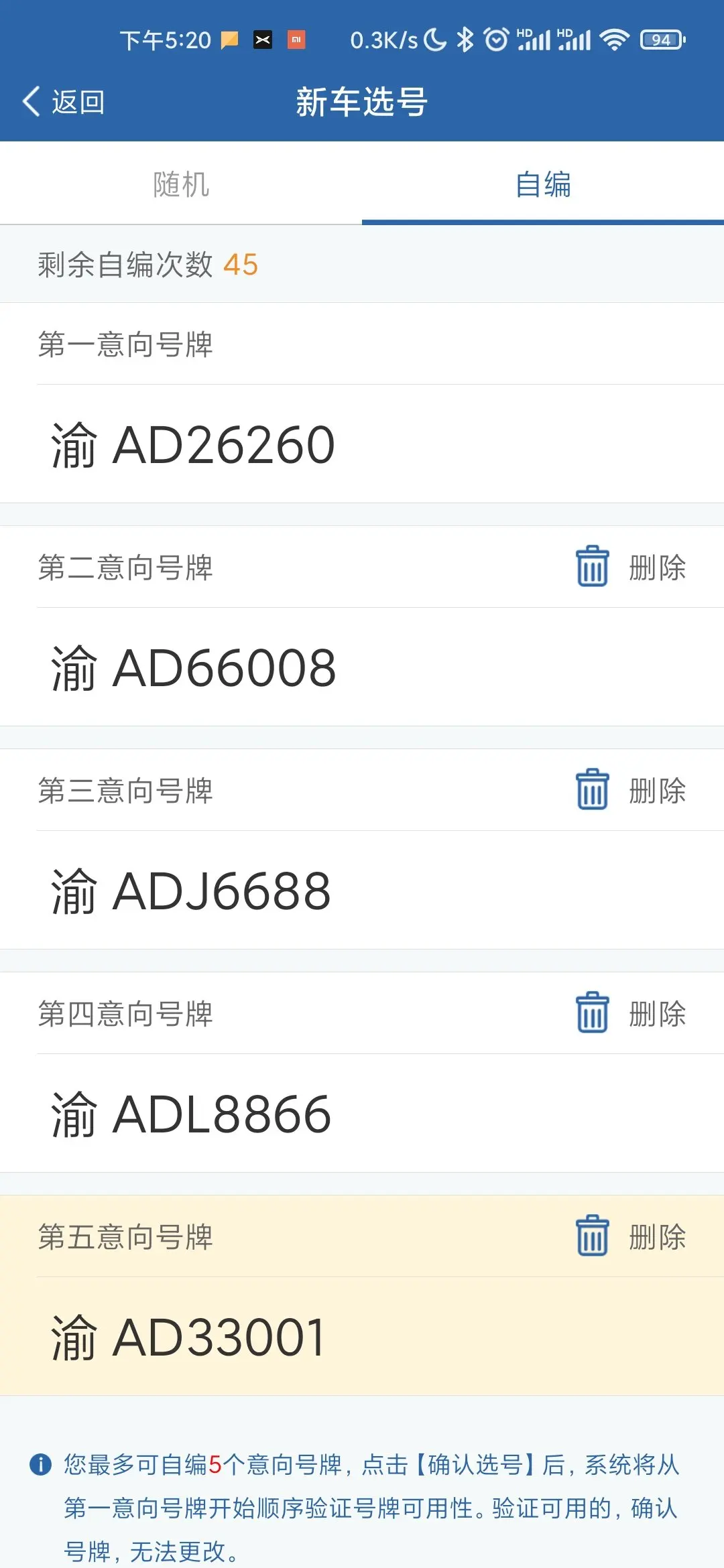
Task: Remove the 第三意向号牌 entry
Action: (631, 790)
